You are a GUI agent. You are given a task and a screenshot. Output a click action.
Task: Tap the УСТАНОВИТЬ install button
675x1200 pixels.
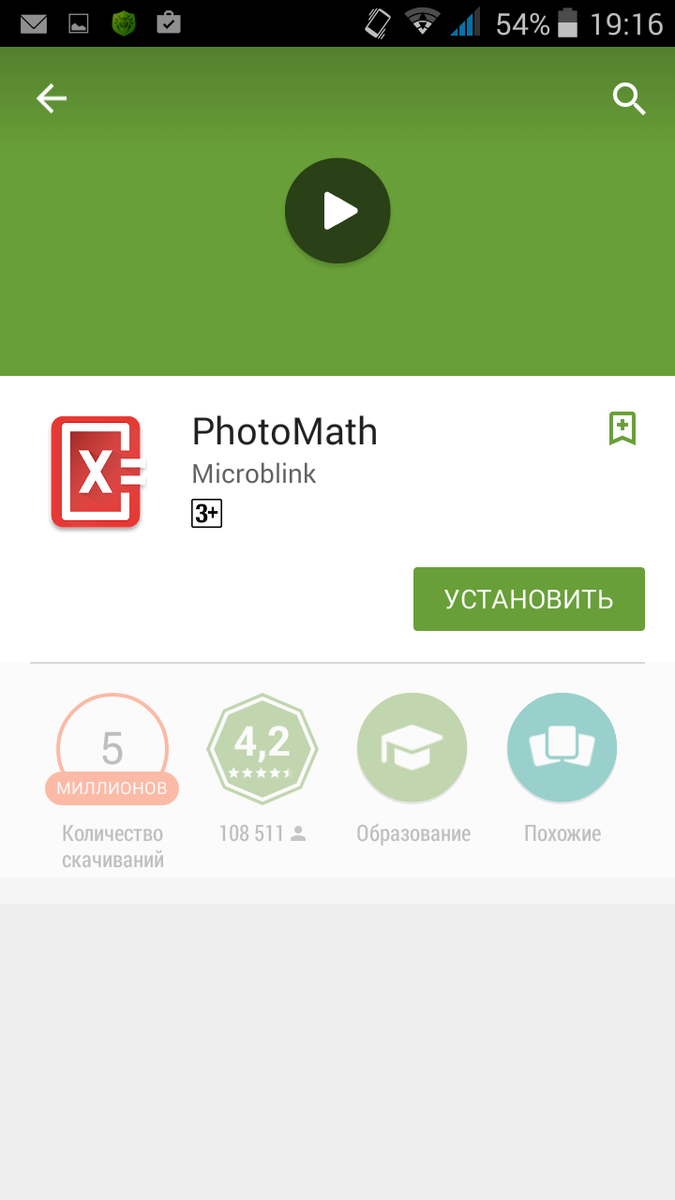[528, 599]
